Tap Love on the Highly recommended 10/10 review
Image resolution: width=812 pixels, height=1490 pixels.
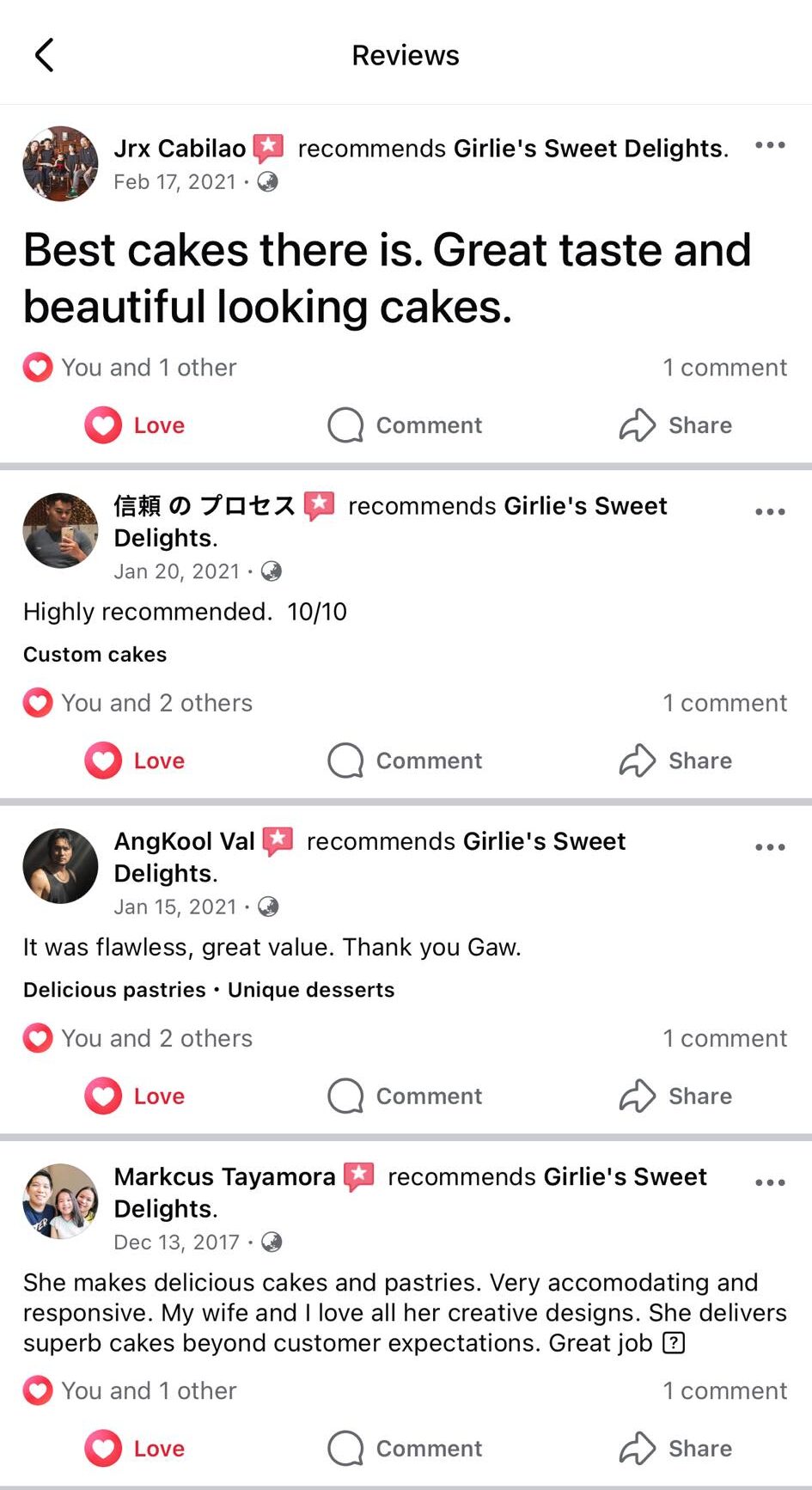coord(135,760)
